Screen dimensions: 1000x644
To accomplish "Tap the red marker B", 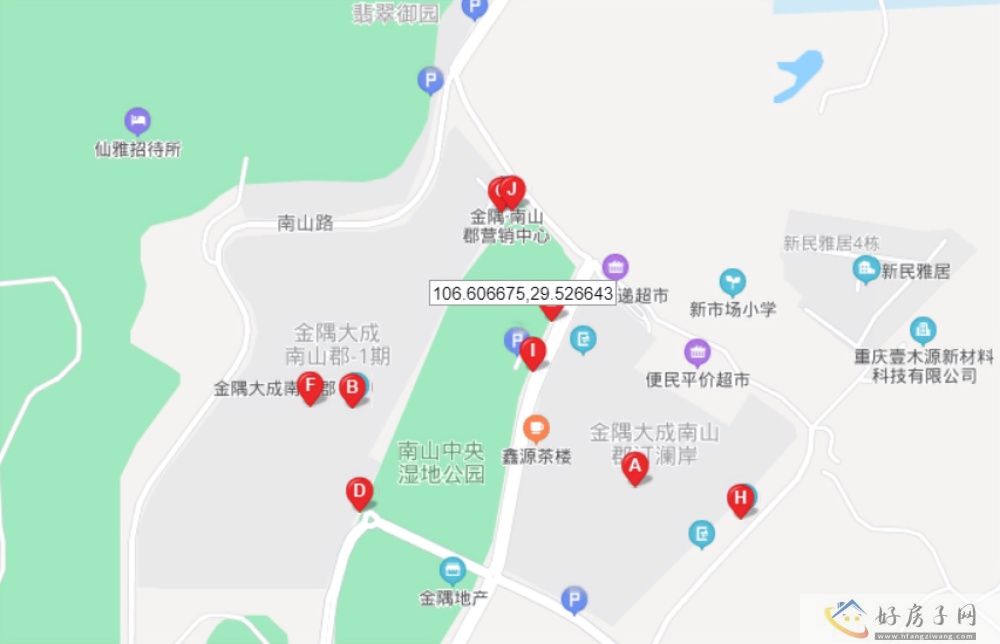I will (351, 387).
